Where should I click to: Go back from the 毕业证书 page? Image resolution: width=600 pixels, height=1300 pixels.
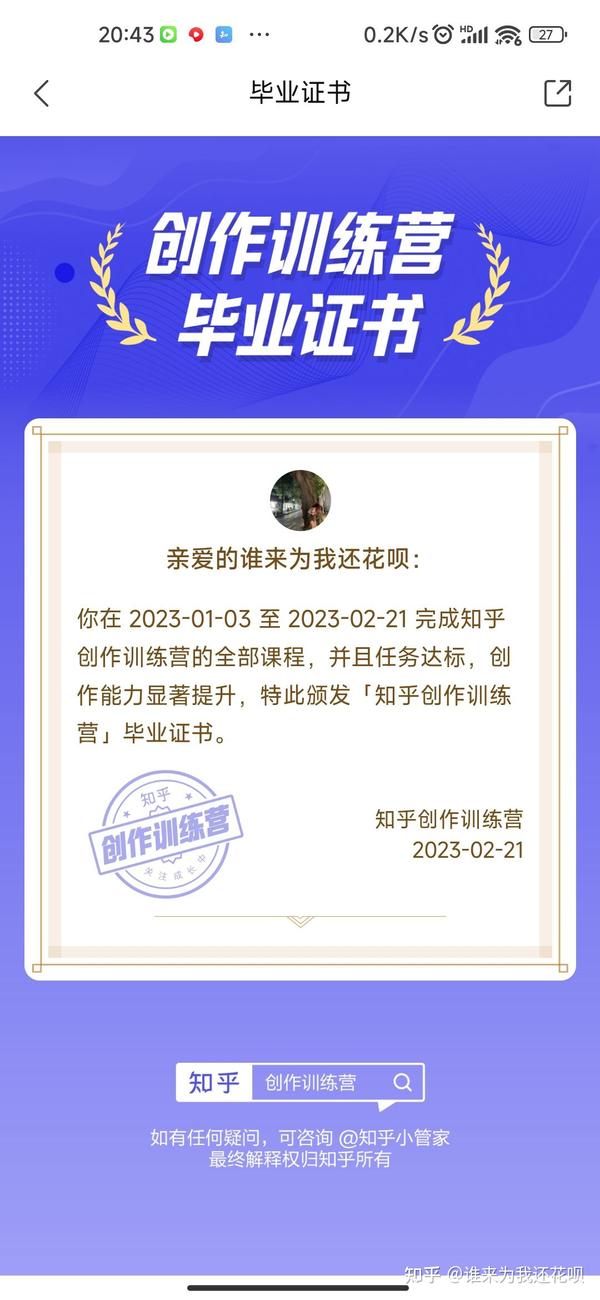click(x=41, y=94)
